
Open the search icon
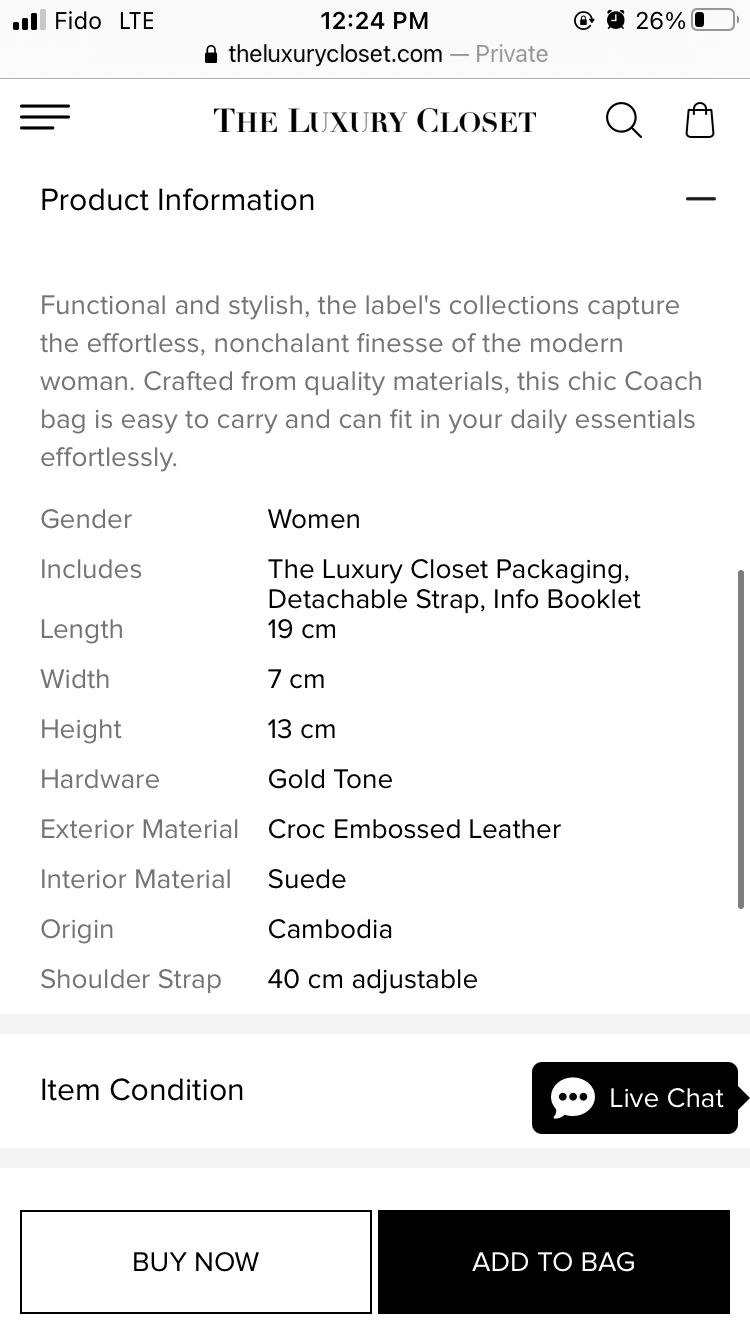click(624, 120)
